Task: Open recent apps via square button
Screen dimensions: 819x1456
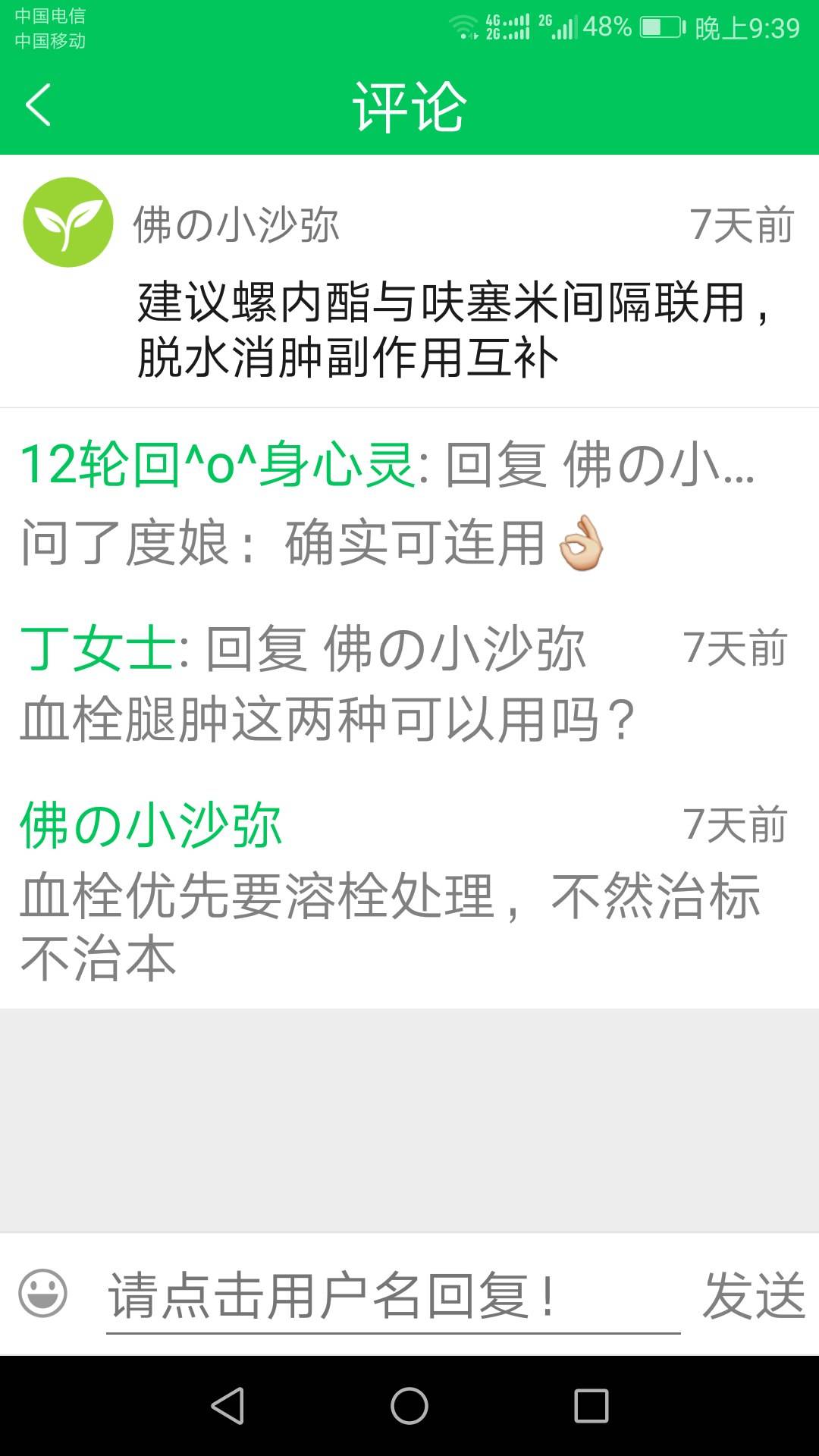Action: coord(591,1406)
